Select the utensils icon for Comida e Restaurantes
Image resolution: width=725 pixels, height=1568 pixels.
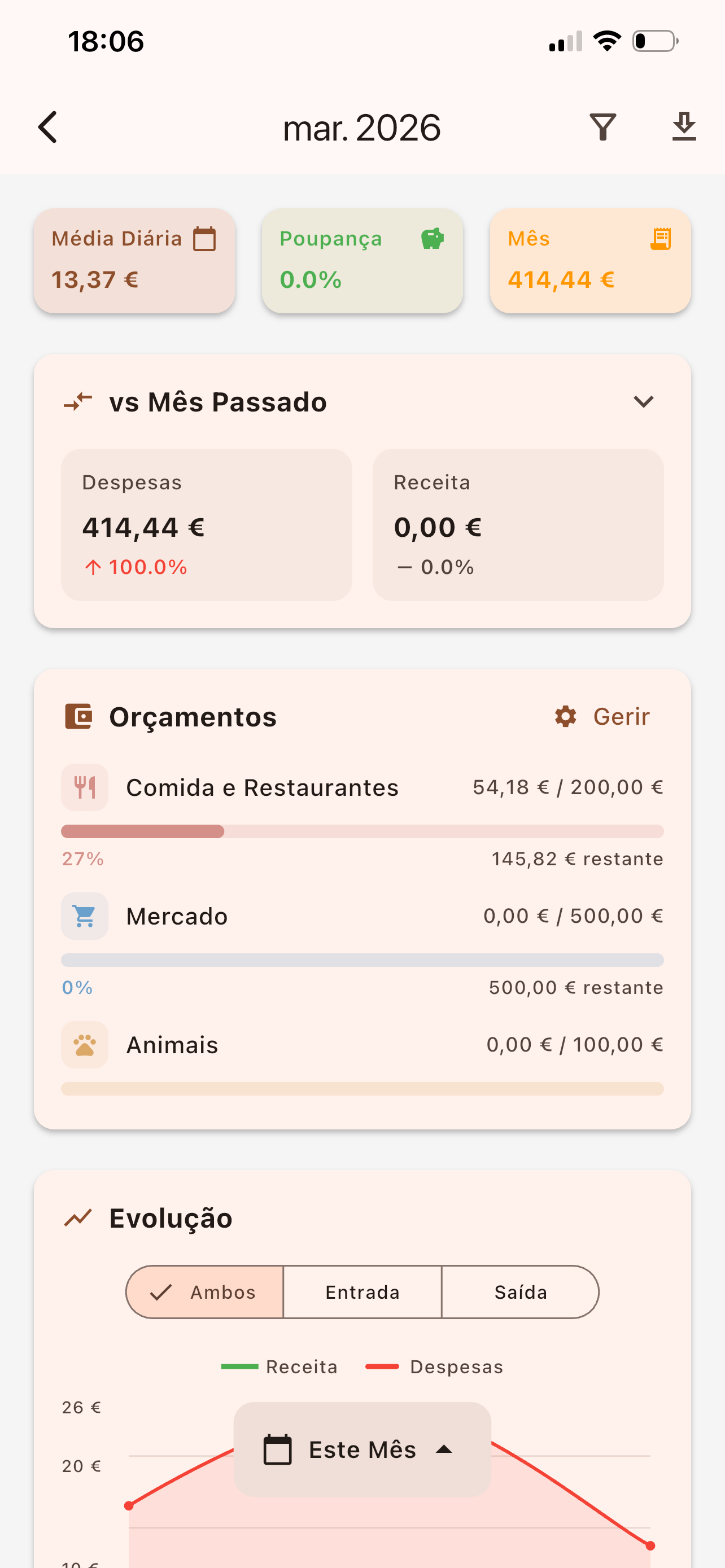click(85, 786)
